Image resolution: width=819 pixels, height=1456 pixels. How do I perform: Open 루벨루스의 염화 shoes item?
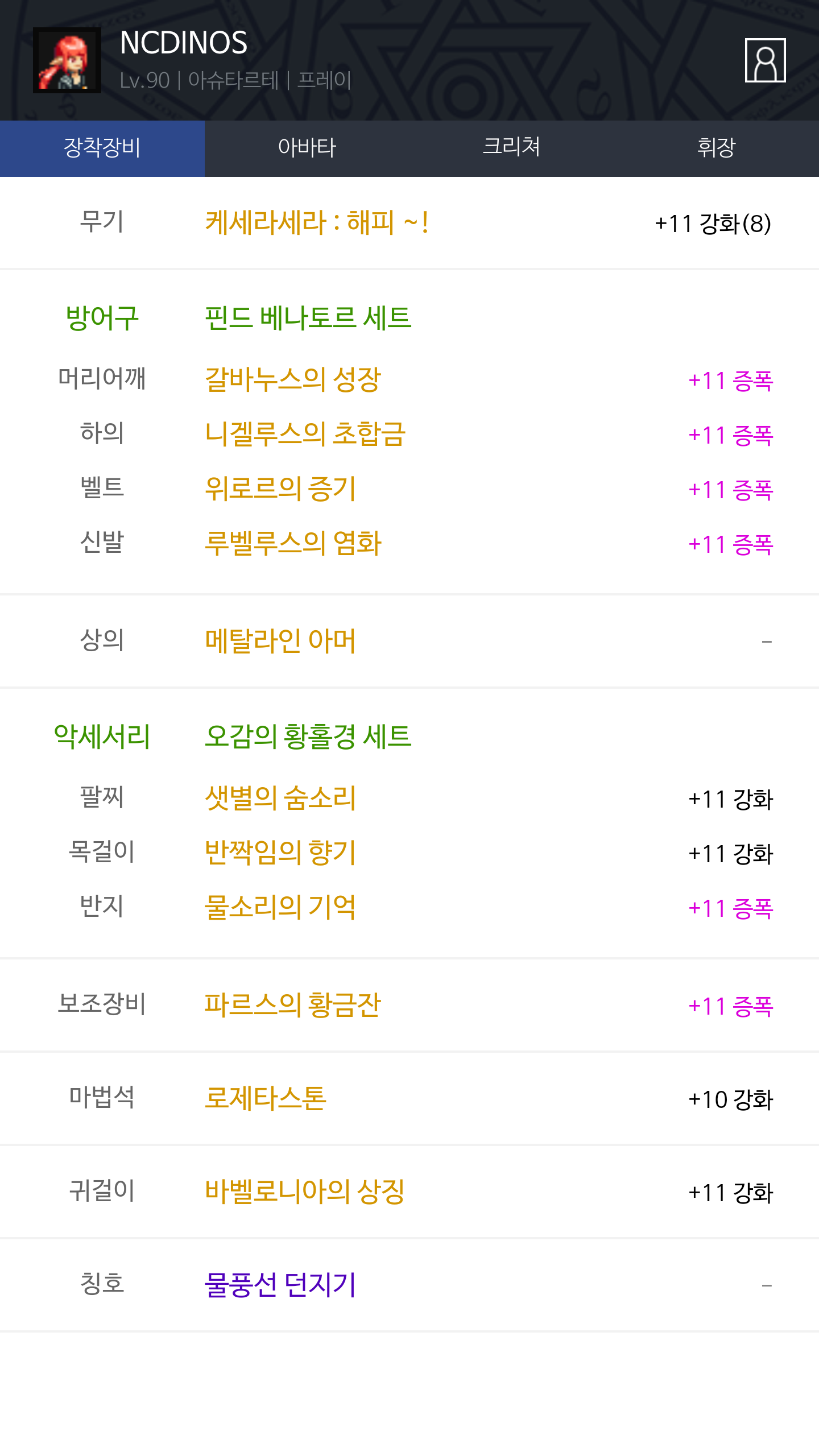coord(293,543)
